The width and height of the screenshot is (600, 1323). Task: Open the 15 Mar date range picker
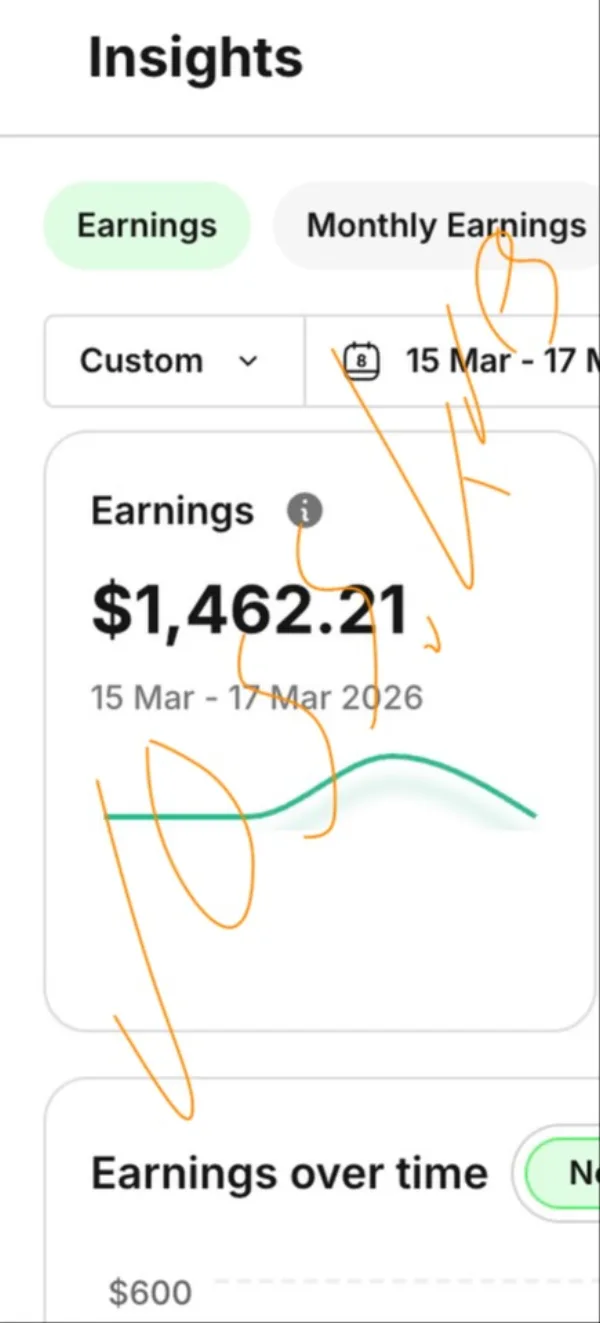[470, 361]
